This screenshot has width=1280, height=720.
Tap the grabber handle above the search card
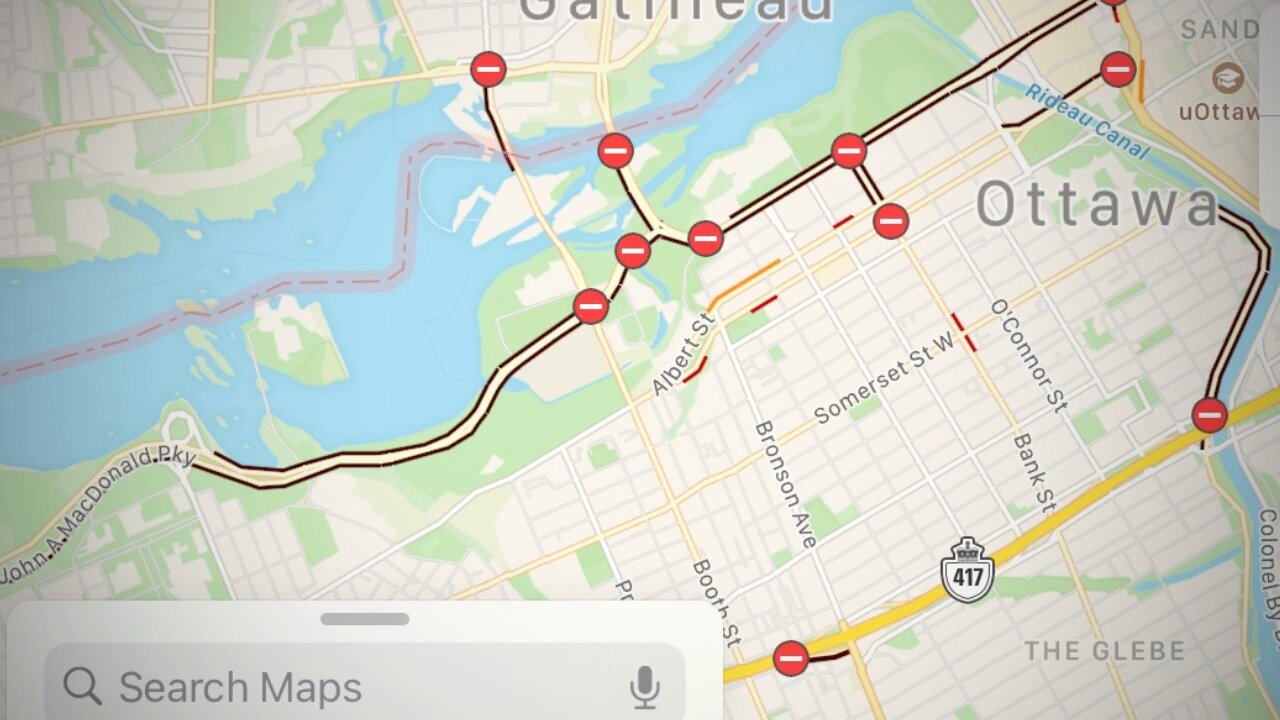(365, 619)
